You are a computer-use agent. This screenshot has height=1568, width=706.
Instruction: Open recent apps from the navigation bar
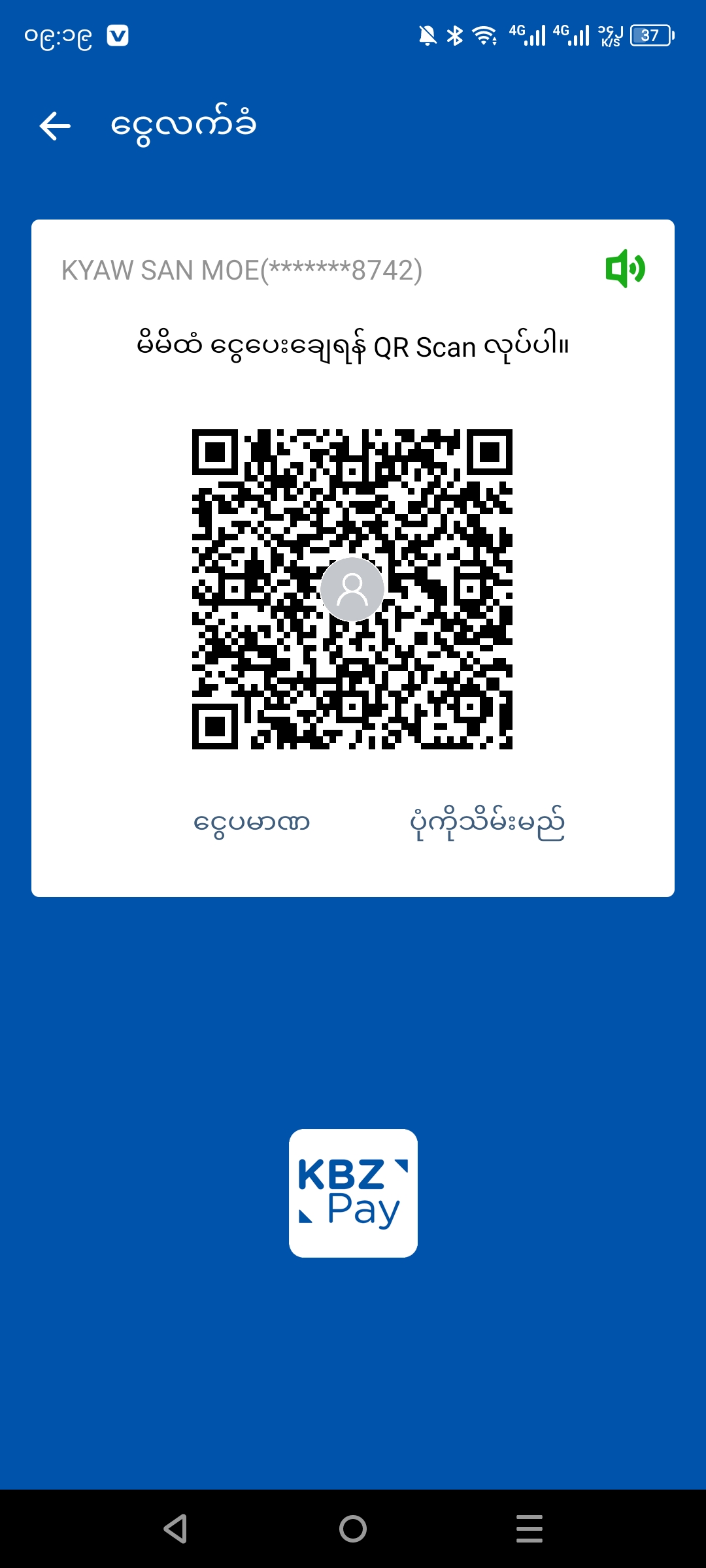click(x=529, y=1529)
